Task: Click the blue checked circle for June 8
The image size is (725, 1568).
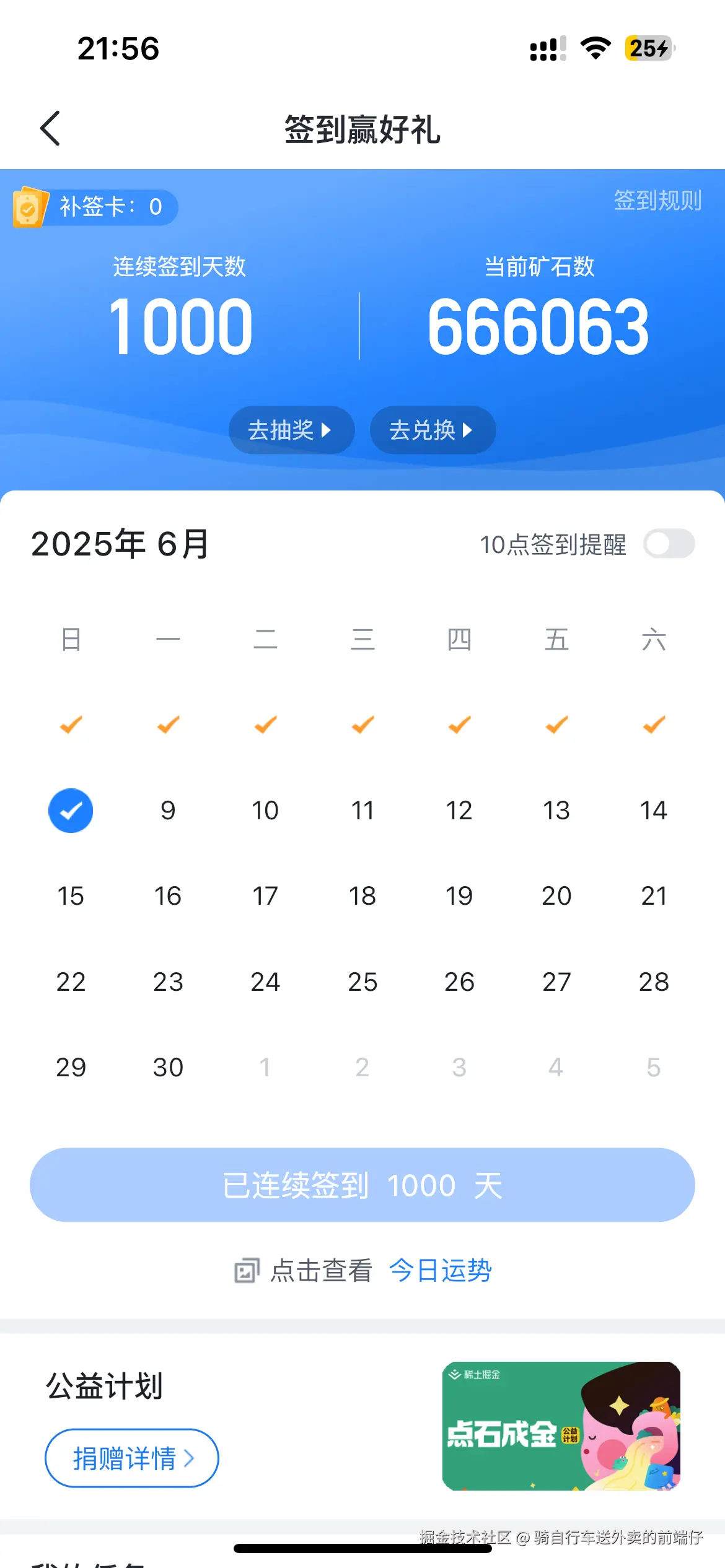Action: (71, 810)
